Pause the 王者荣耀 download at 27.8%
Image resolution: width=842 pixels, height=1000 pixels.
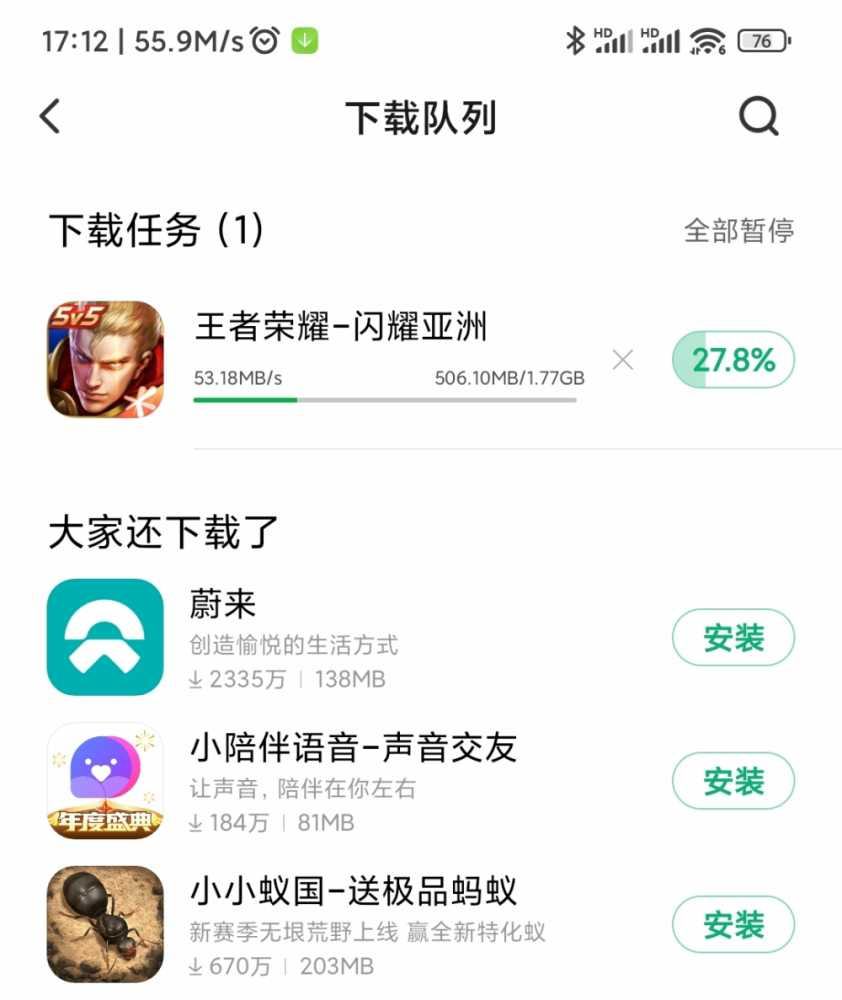pyautogui.click(x=733, y=360)
